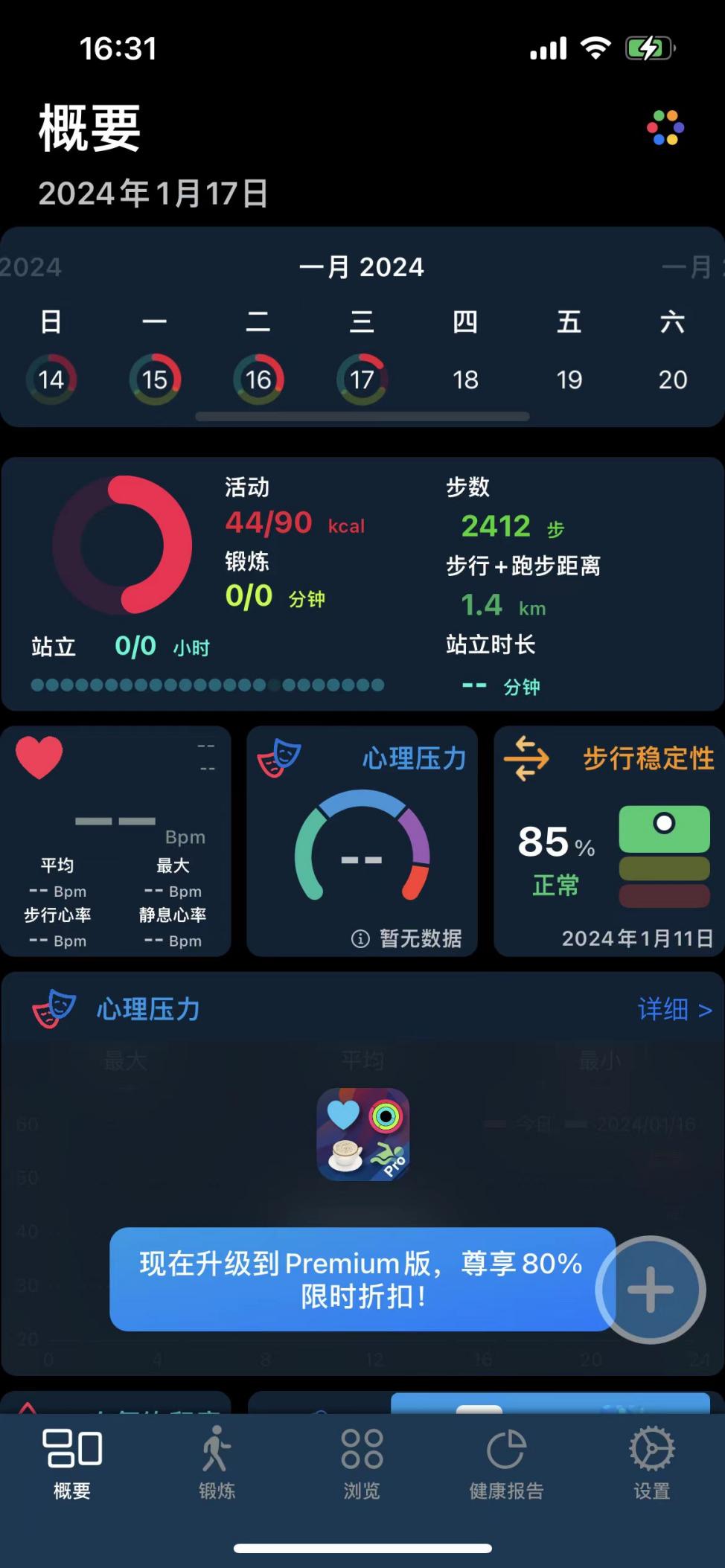Viewport: 725px width, 1568px height.
Task: Open the heart rate Bpm card
Action: [x=115, y=841]
